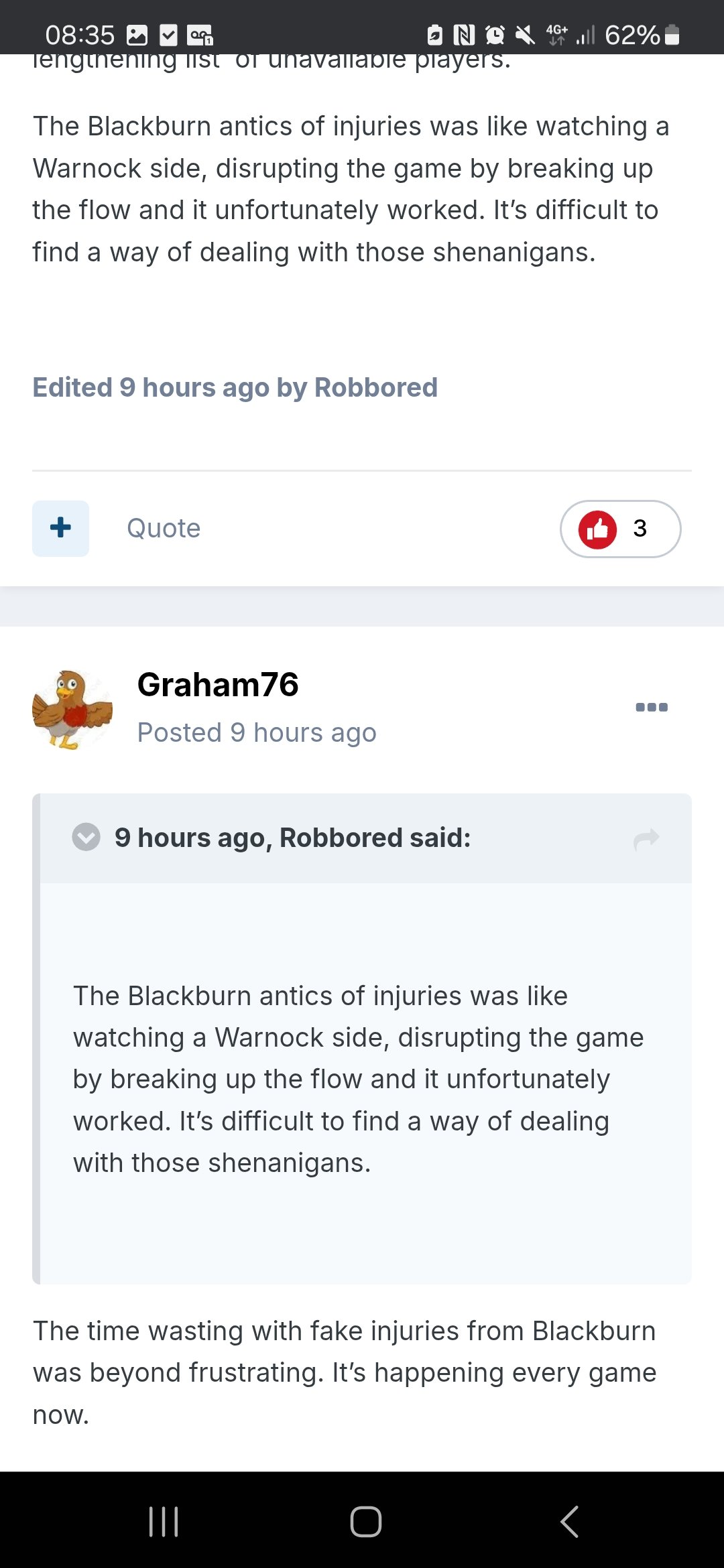
Task: Open Posted 9 hours ago timestamp link
Action: point(257,733)
